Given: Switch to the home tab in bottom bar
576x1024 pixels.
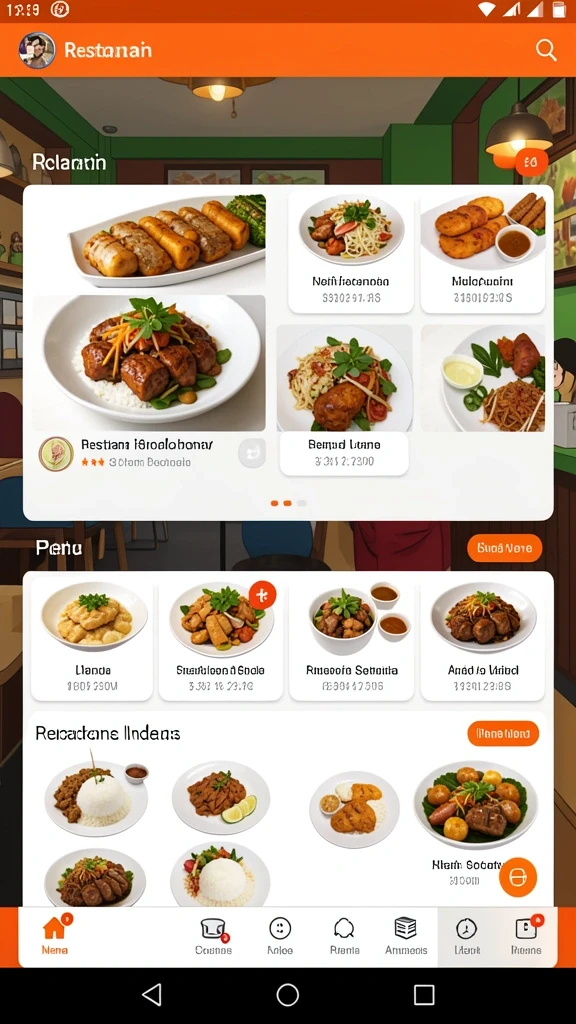Looking at the screenshot, I should (55, 935).
